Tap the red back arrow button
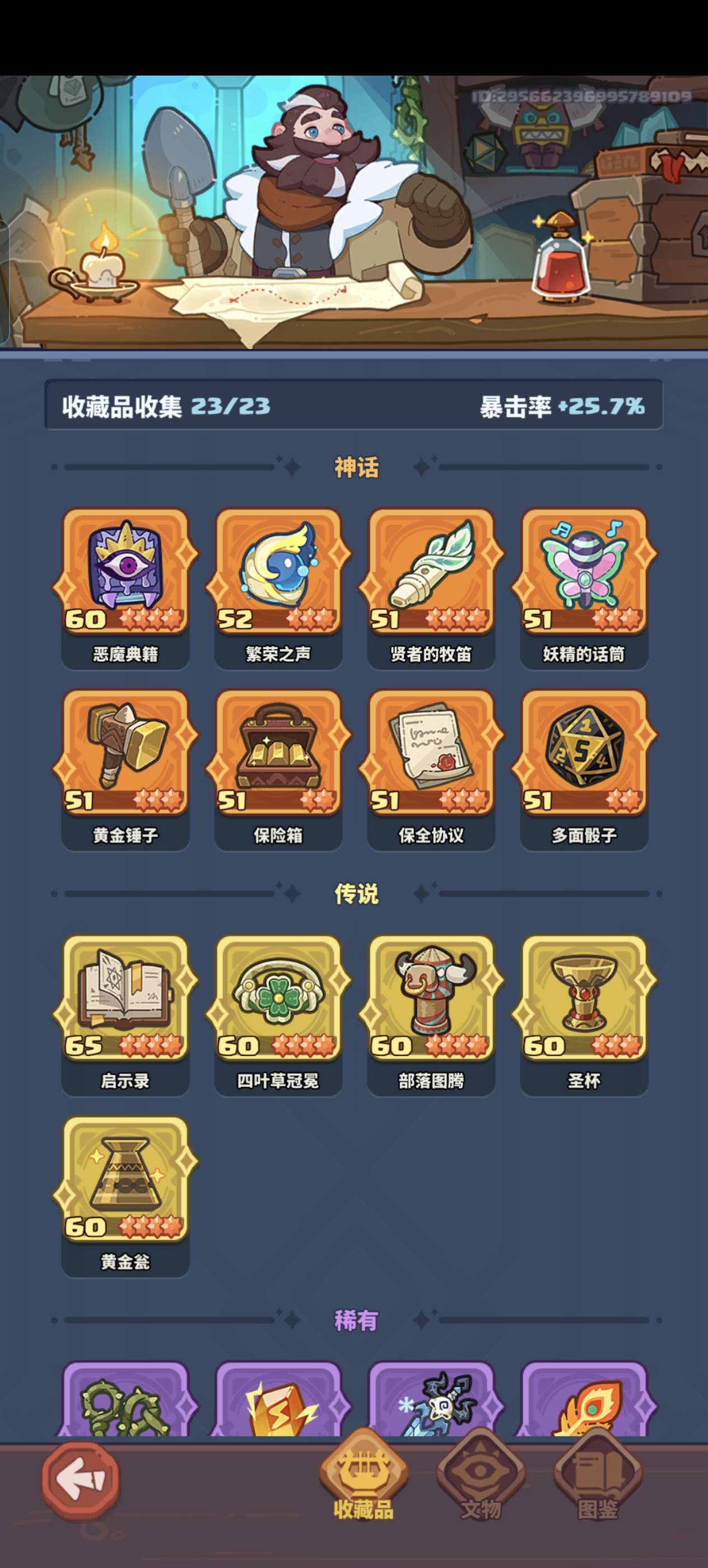 pos(80,1479)
